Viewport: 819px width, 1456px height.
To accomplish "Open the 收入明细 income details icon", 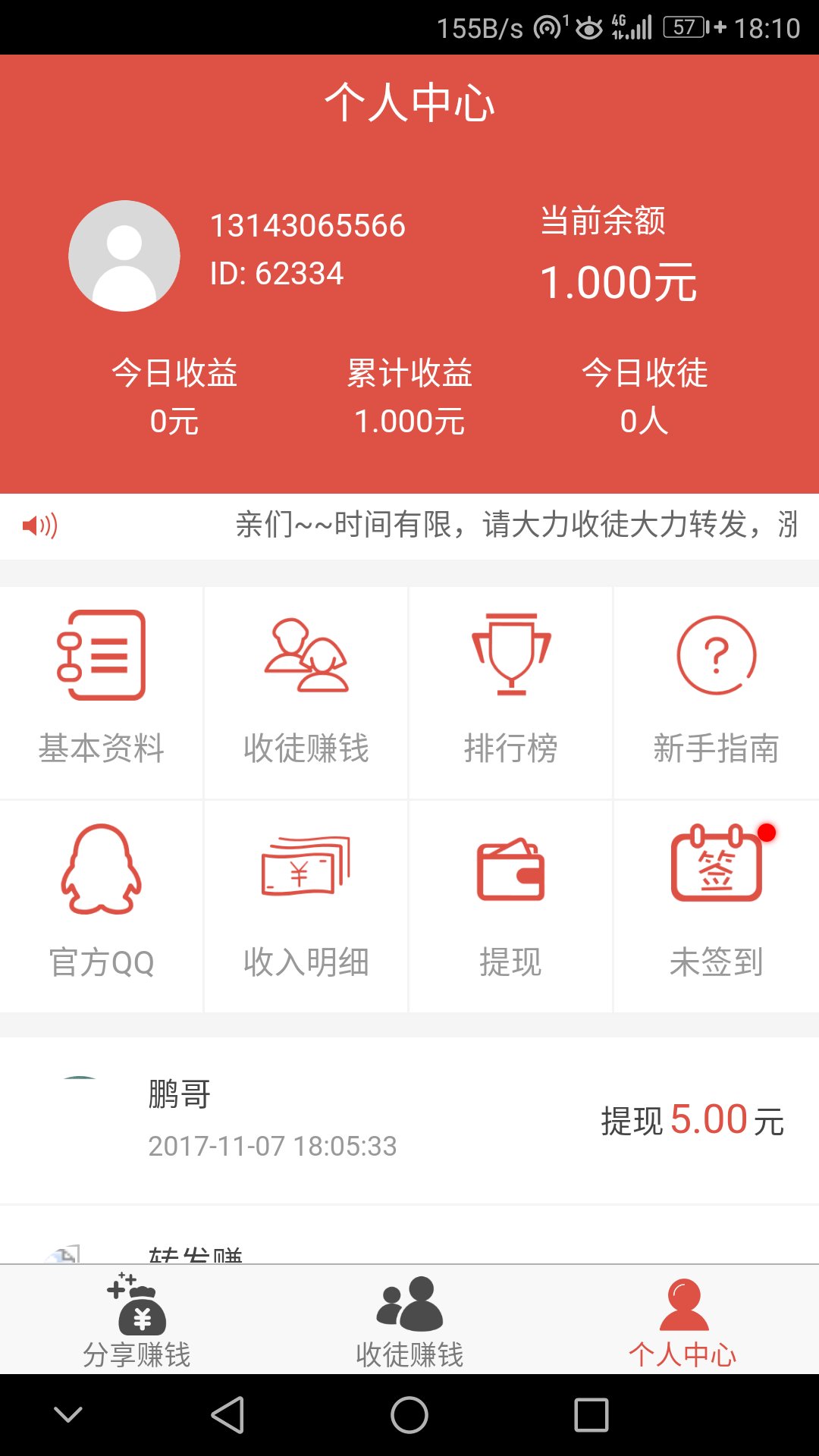I will pos(306,872).
